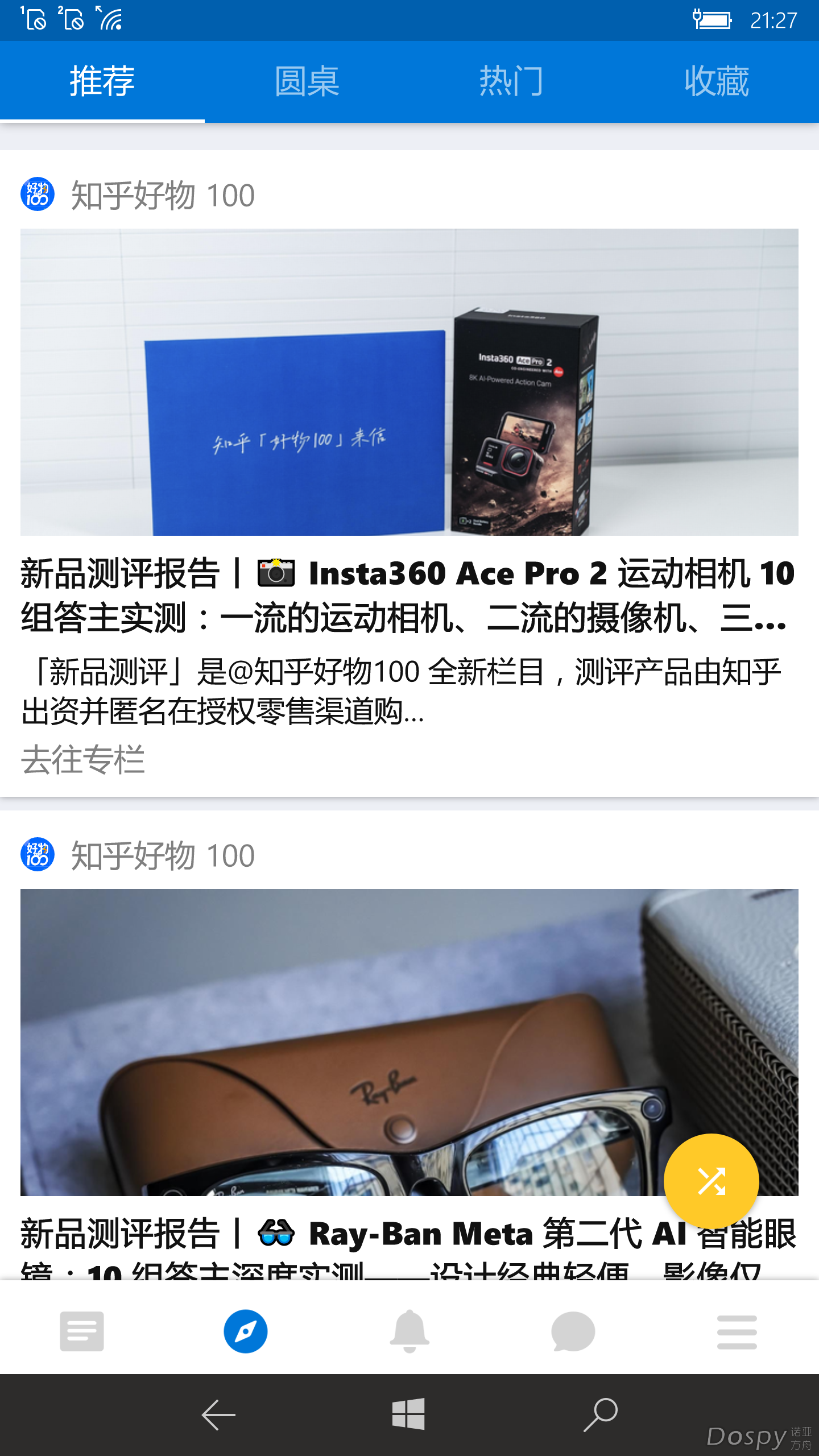Select the 推荐 tab
Image resolution: width=819 pixels, height=1456 pixels.
click(x=102, y=81)
